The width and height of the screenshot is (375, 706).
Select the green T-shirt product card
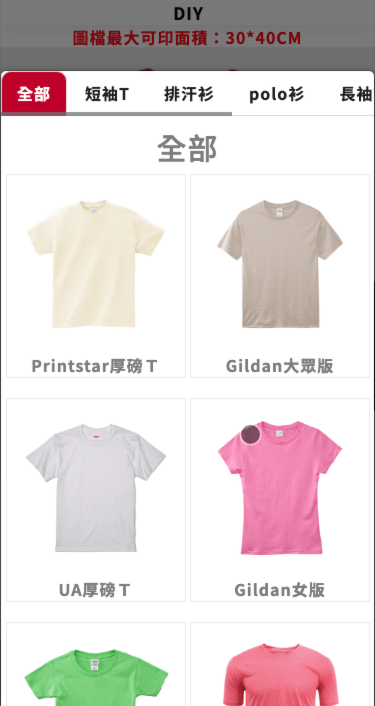point(96,665)
